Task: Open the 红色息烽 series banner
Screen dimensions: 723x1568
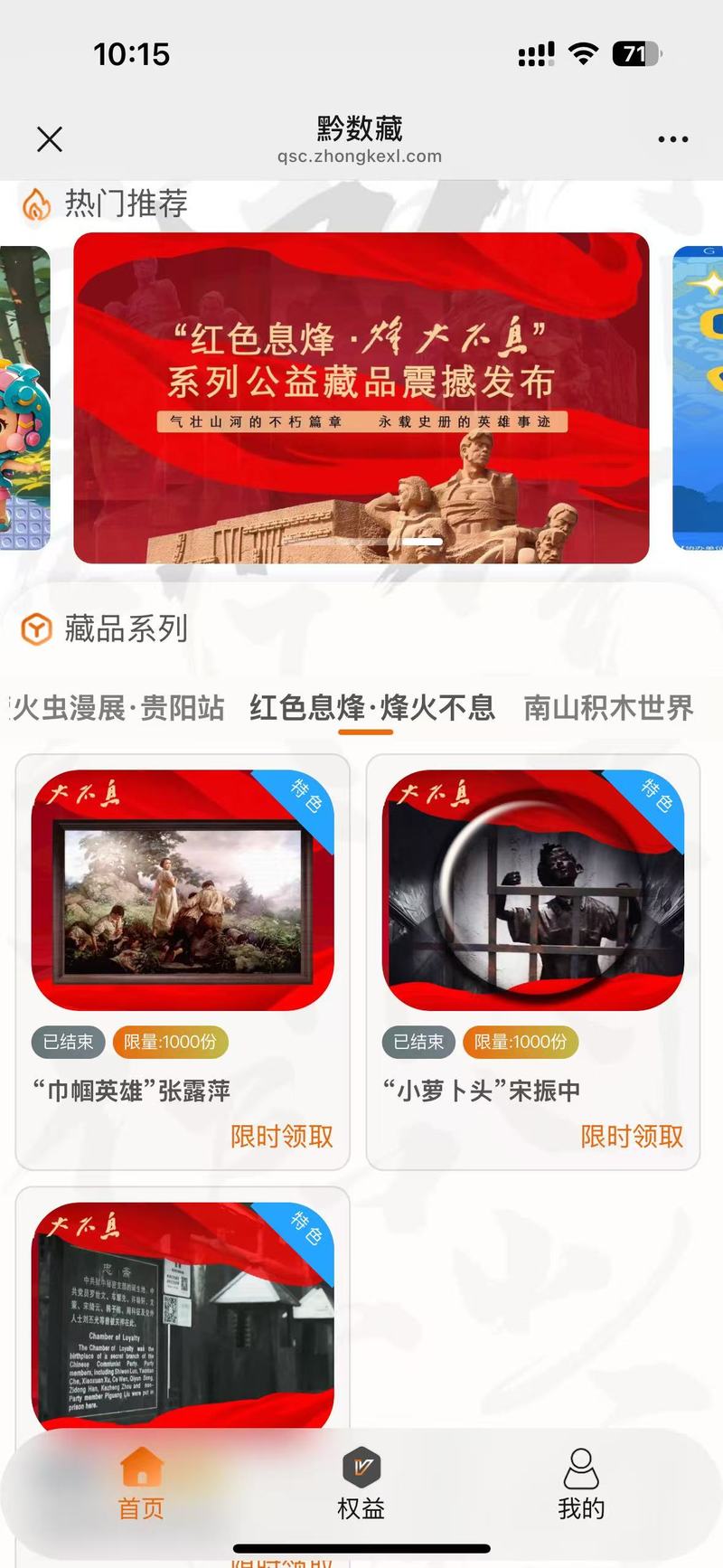Action: click(x=361, y=398)
